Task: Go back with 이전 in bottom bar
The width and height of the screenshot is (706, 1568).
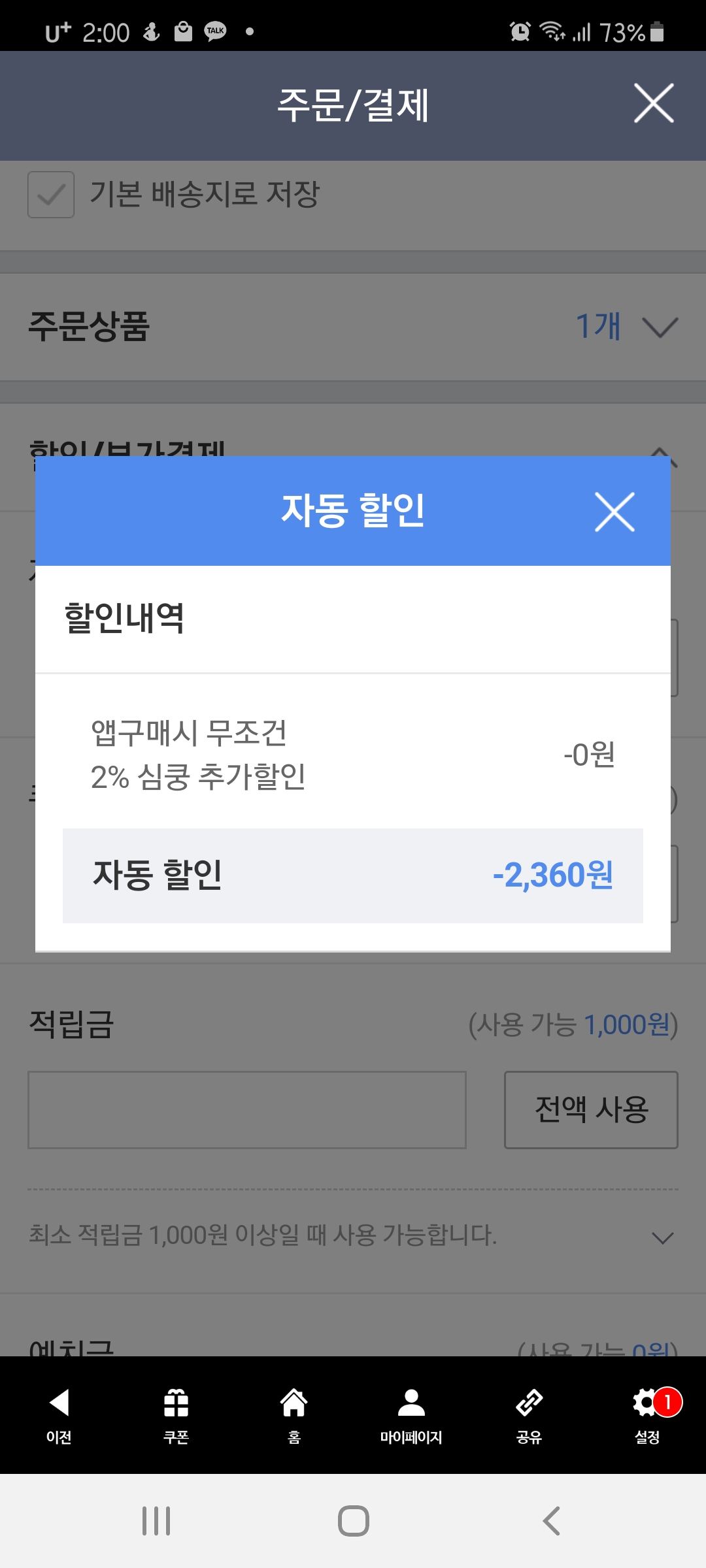Action: [59, 1415]
